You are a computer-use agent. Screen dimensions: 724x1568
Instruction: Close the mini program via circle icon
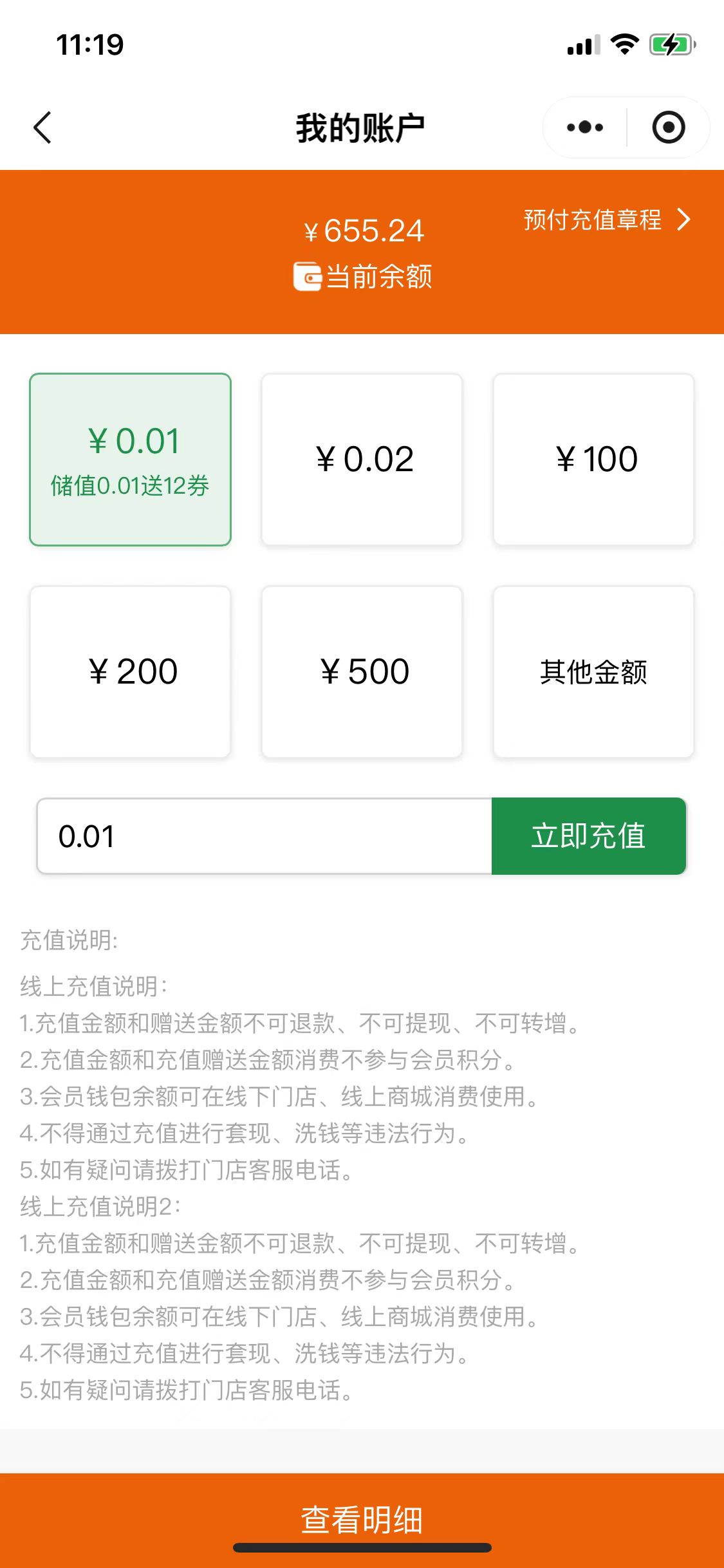click(x=668, y=127)
